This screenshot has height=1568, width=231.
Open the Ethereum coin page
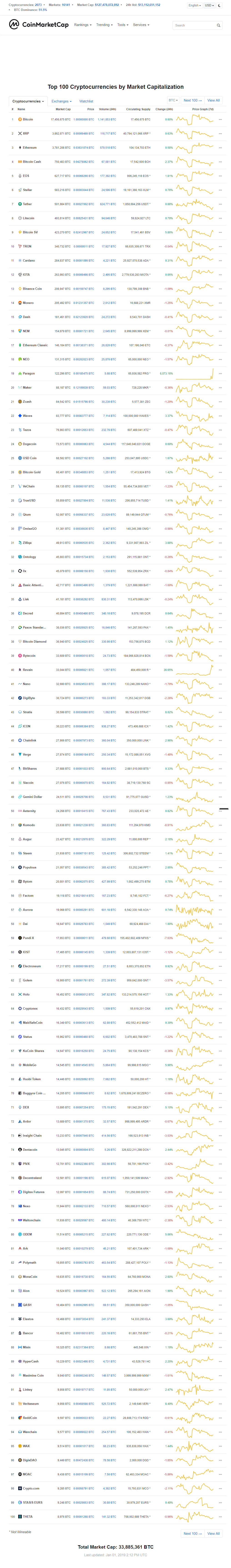[x=29, y=147]
